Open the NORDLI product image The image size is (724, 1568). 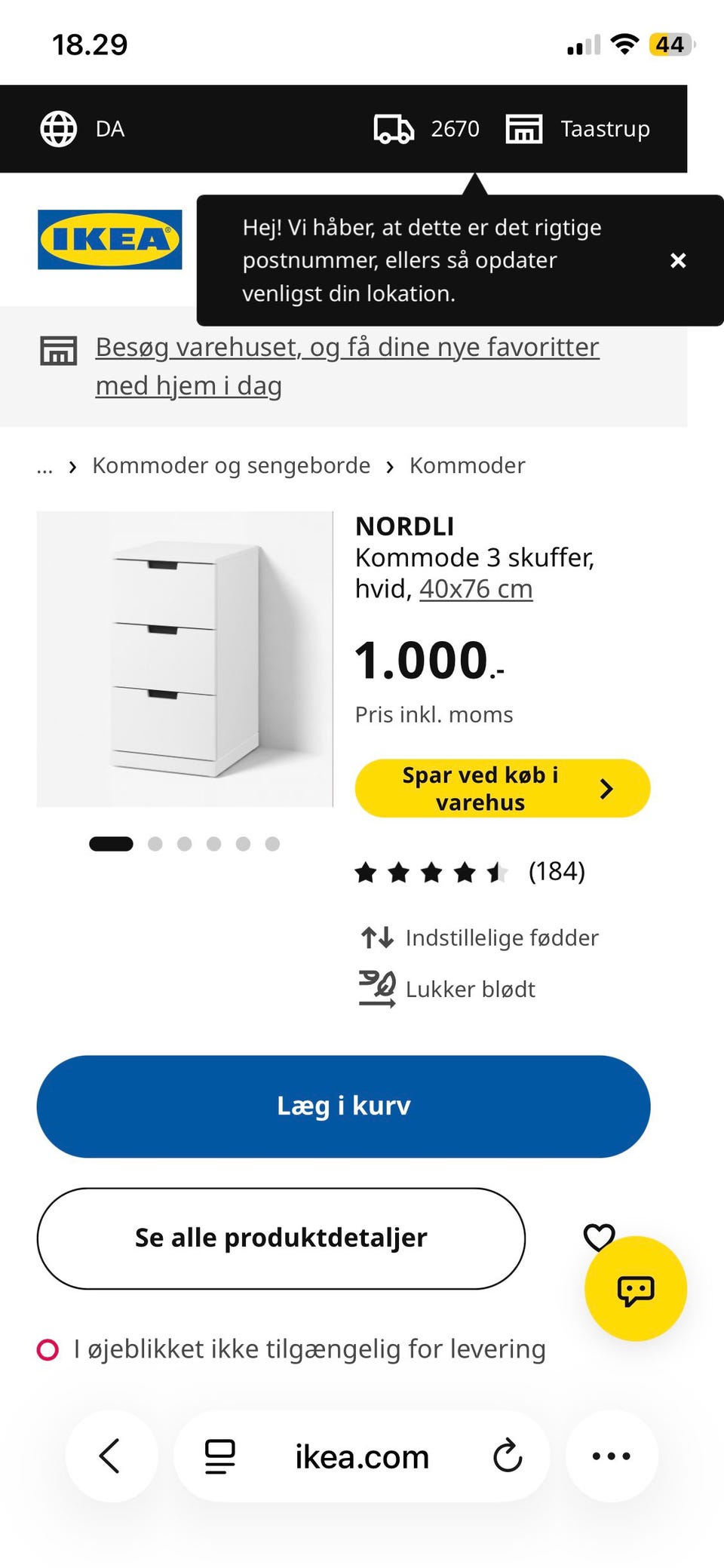(x=185, y=659)
